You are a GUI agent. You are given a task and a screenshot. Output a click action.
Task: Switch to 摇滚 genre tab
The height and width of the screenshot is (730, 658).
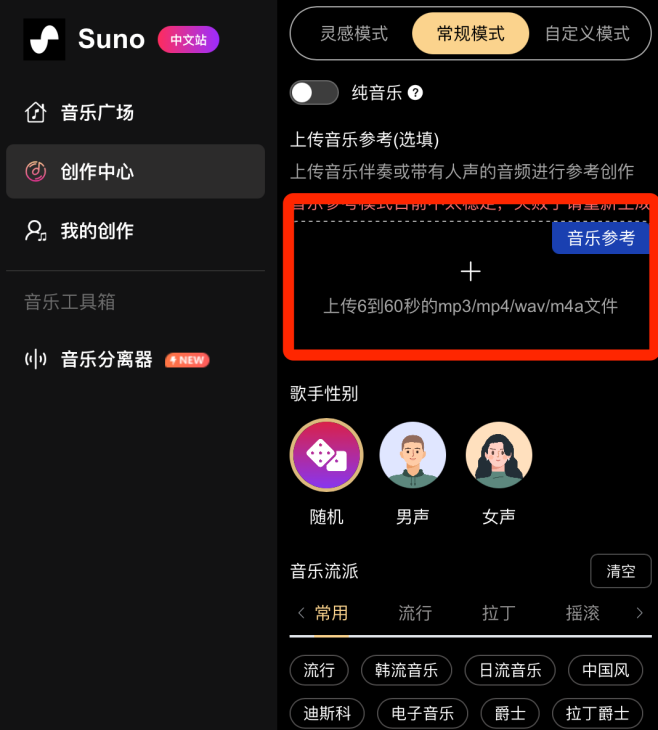(583, 613)
